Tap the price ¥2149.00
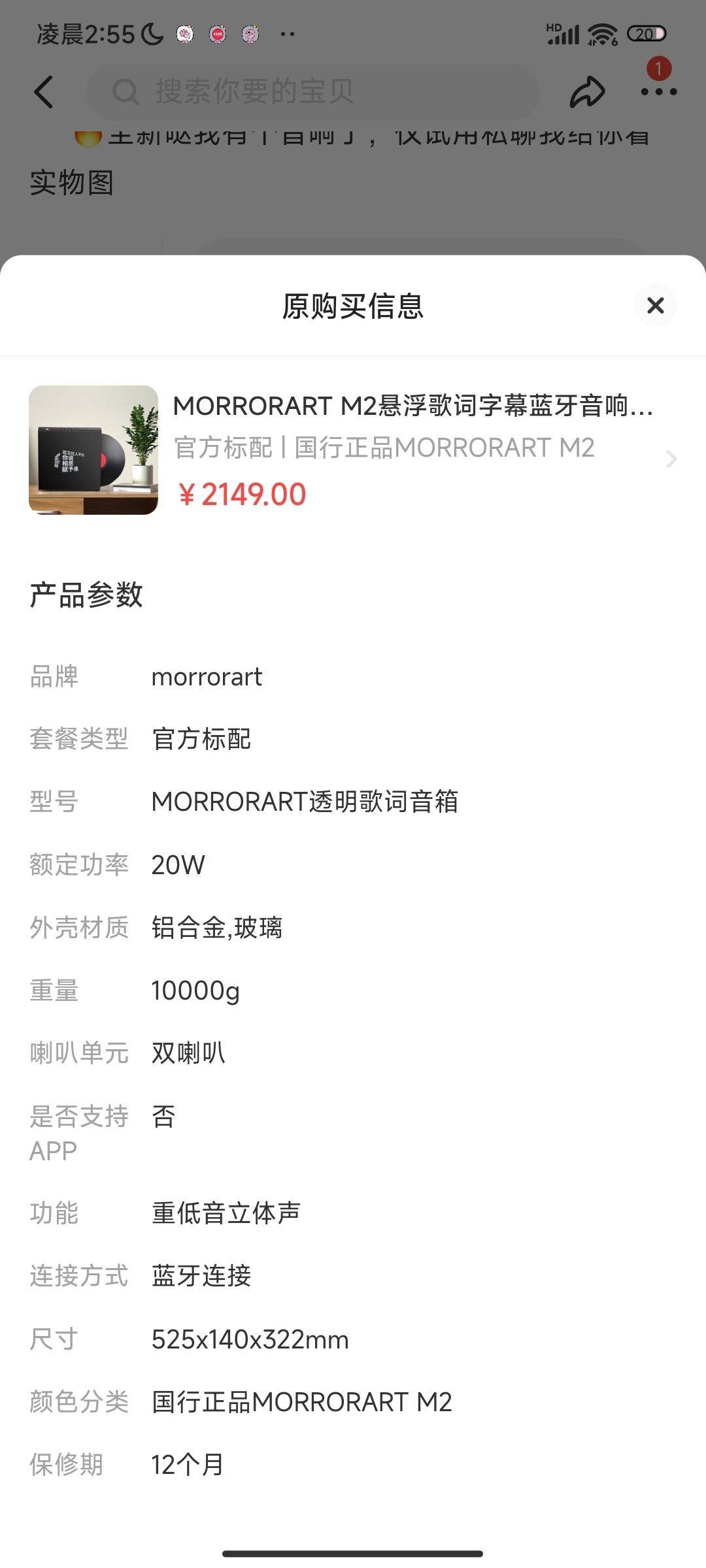706x1568 pixels. [x=242, y=494]
